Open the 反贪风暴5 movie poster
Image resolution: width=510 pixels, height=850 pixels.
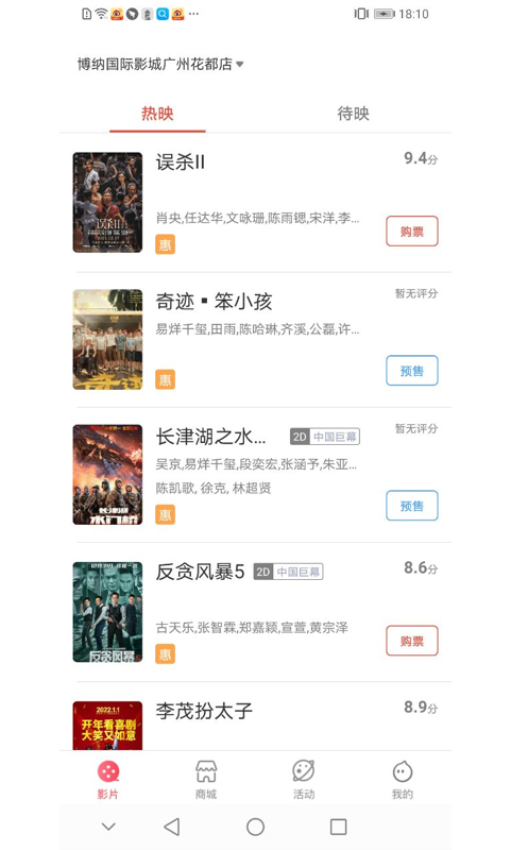108,612
